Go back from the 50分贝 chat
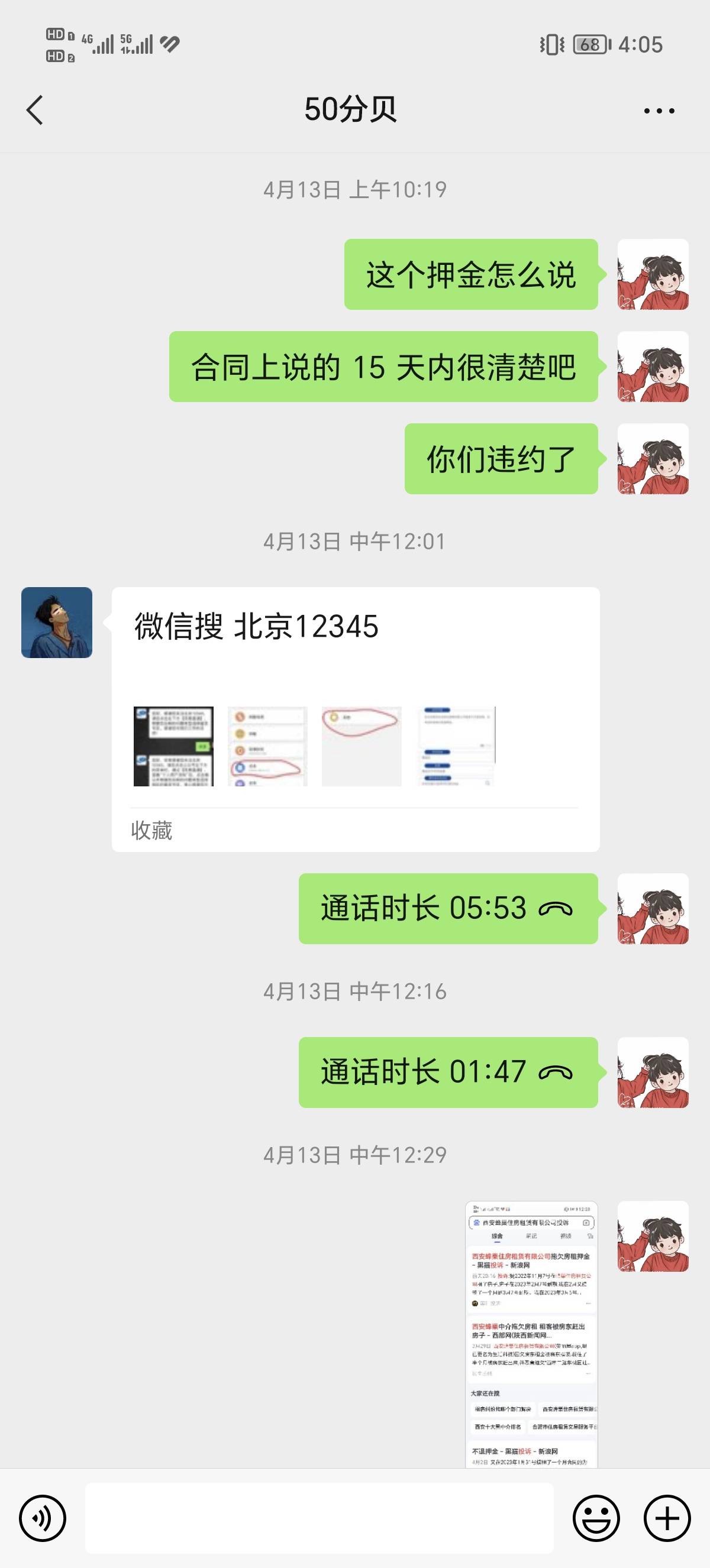The height and width of the screenshot is (1568, 710). click(x=35, y=110)
